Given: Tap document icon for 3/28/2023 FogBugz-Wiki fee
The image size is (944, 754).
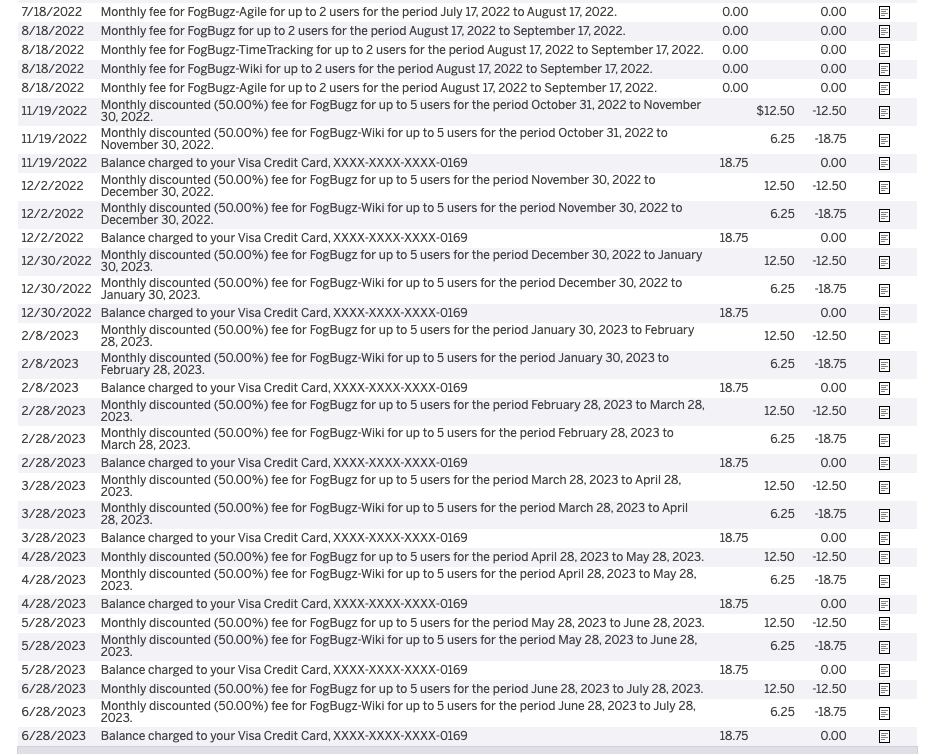Looking at the screenshot, I should 884,515.
